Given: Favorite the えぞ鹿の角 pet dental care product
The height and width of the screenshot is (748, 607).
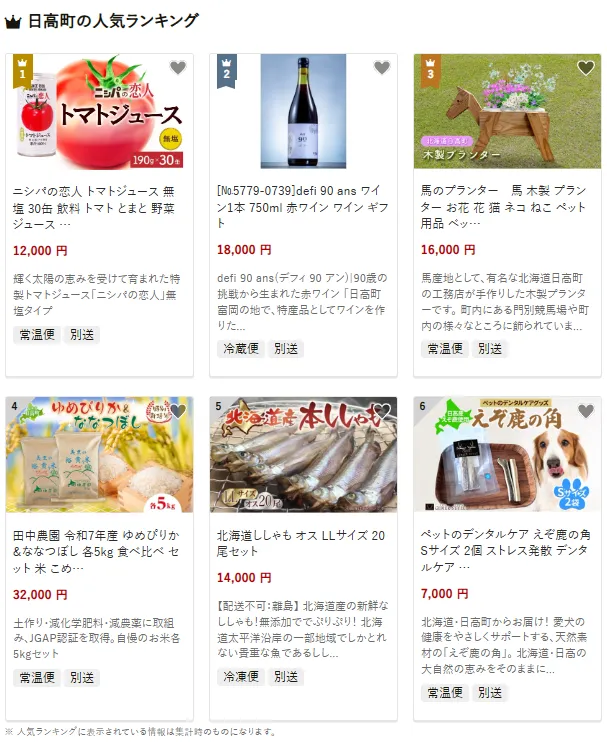Looking at the screenshot, I should point(586,411).
